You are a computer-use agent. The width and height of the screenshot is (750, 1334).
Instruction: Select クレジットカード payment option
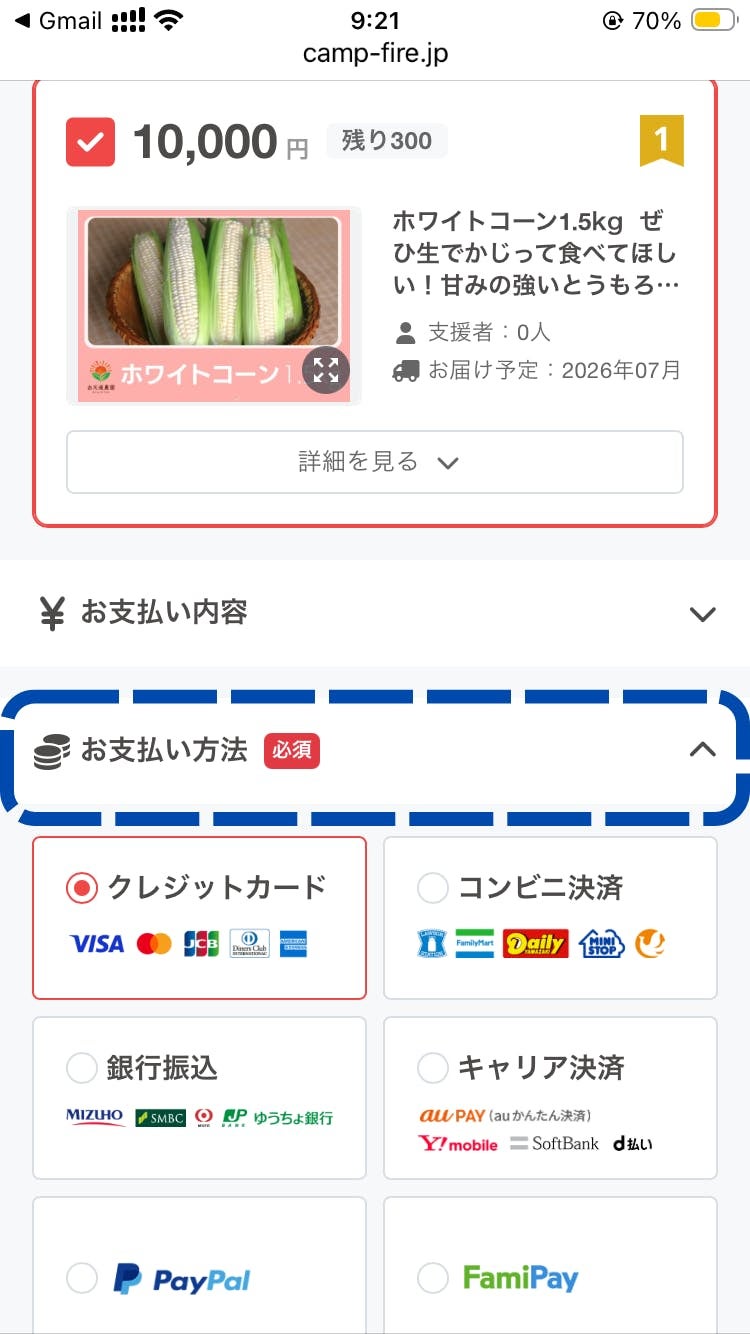pyautogui.click(x=82, y=887)
